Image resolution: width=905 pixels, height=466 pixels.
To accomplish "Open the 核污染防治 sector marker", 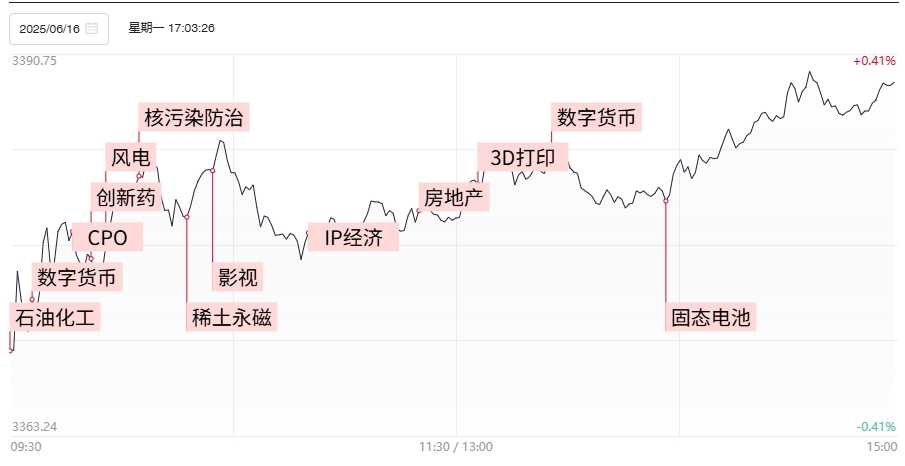I will point(193,117).
